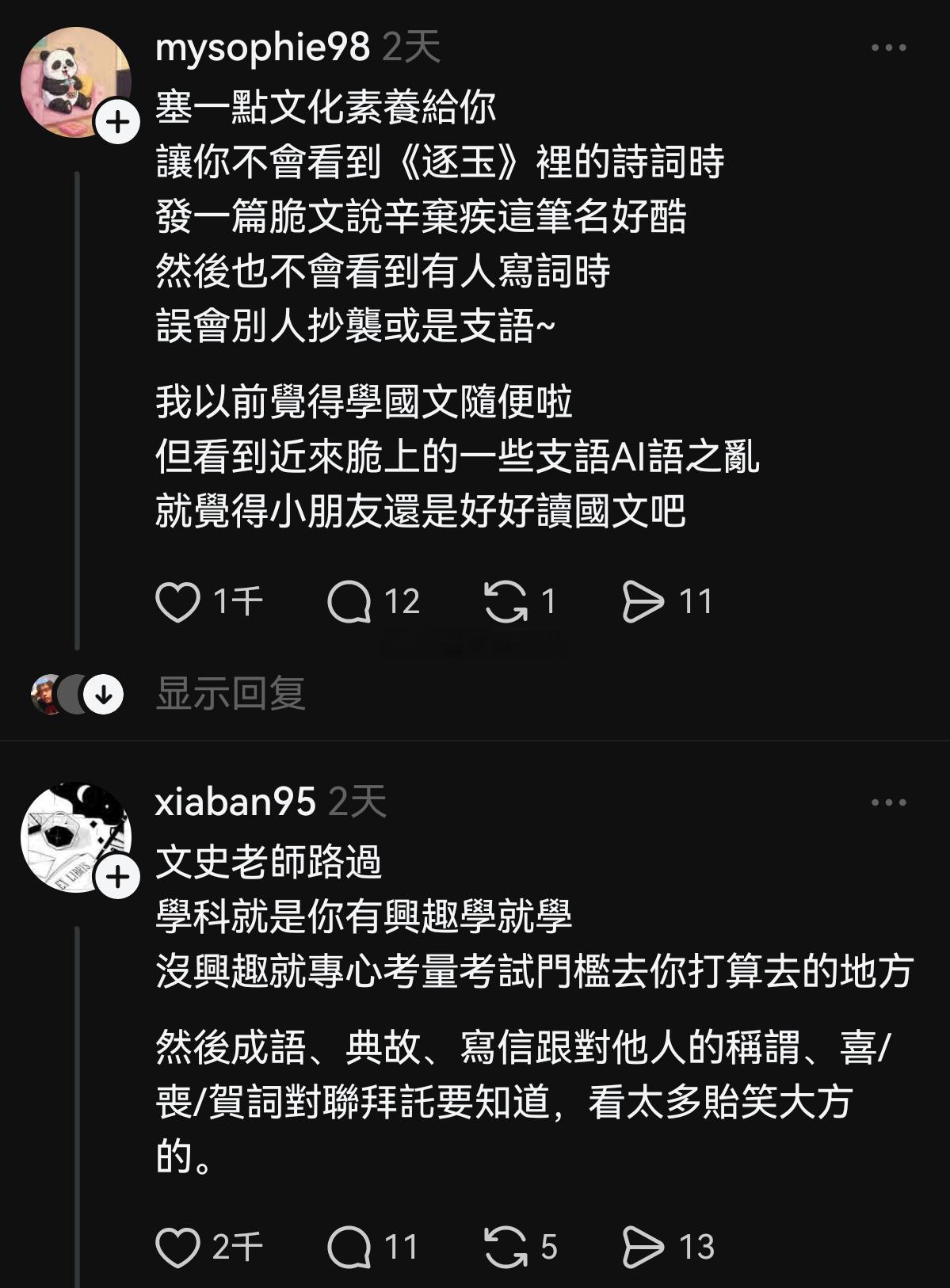Follow mysophie98 via the plus badge on avatar
The height and width of the screenshot is (1288, 950).
point(117,123)
